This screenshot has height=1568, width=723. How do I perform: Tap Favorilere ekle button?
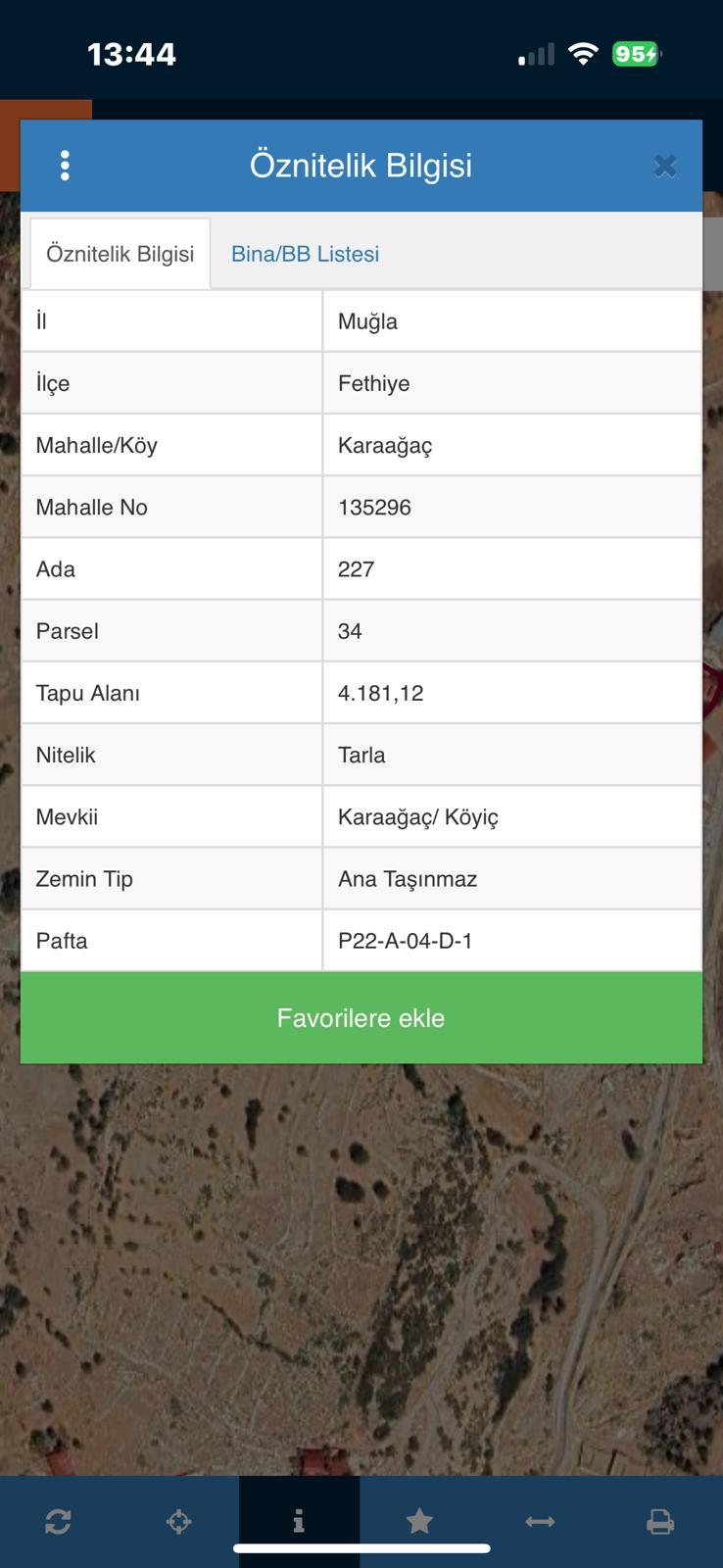point(361,1017)
